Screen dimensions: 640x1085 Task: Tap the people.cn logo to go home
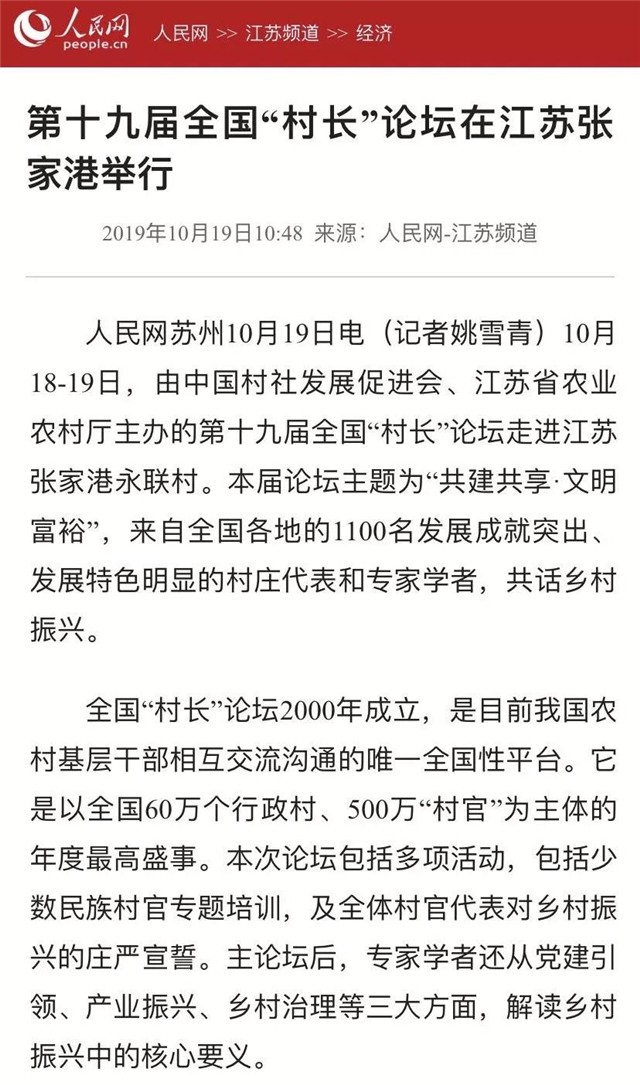click(71, 31)
